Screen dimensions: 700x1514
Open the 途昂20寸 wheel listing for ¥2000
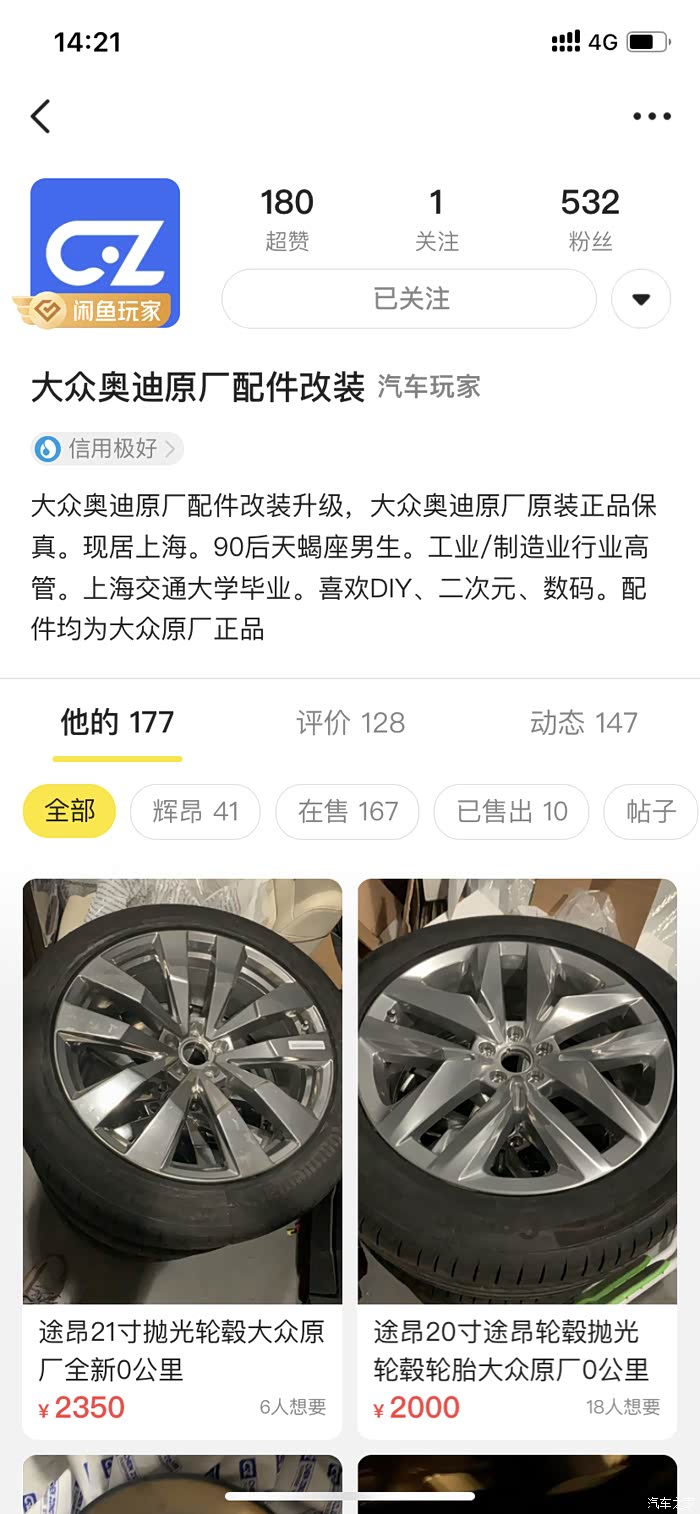(517, 1150)
